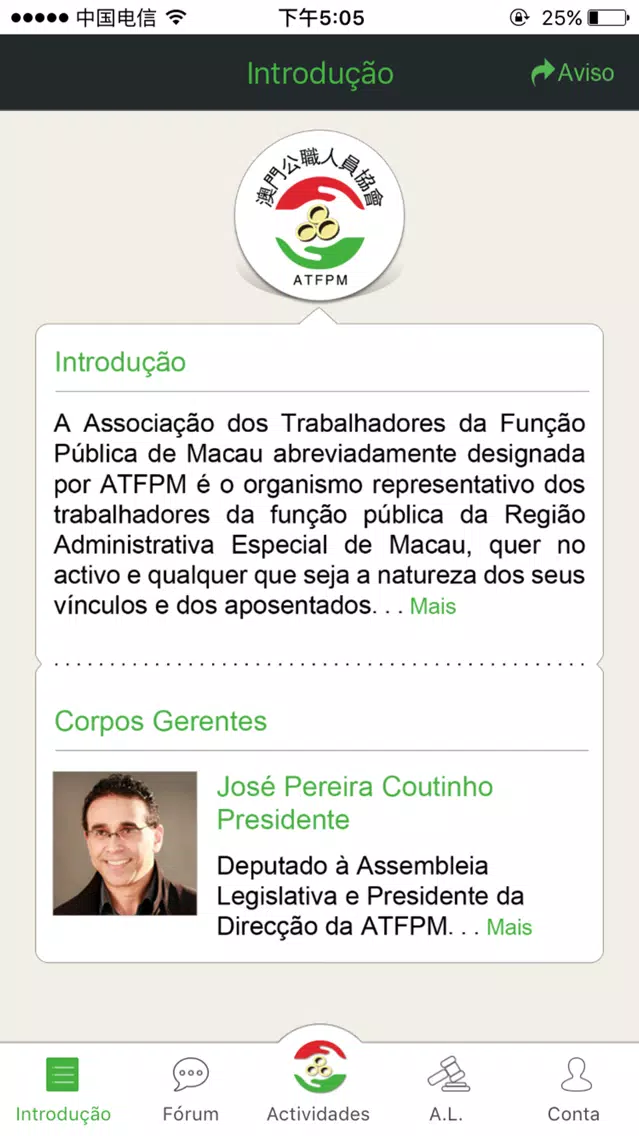Viewport: 639px width, 1136px height.
Task: Read more about José Pereira Coutinho via Mais
Action: pos(509,927)
